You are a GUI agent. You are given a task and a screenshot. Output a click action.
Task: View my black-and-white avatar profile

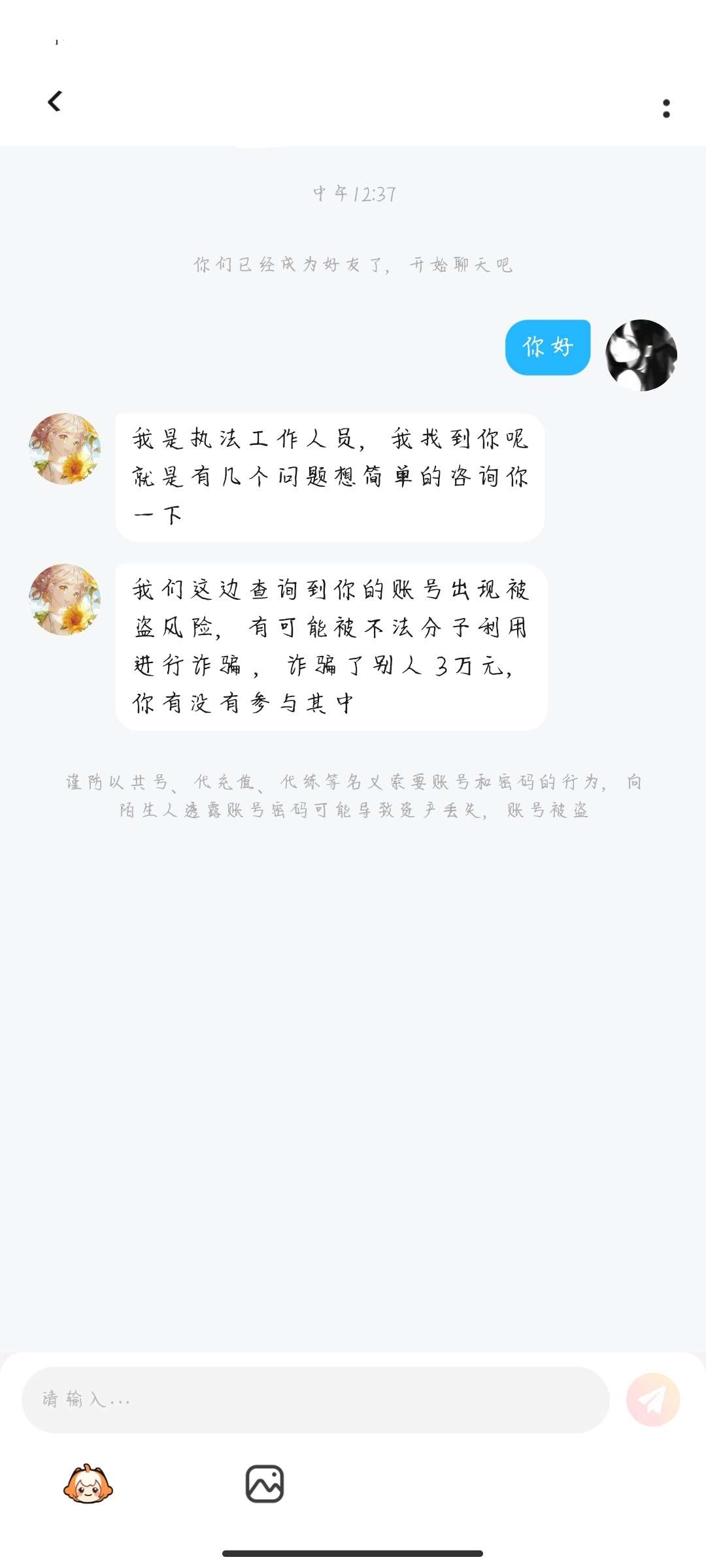tap(641, 355)
